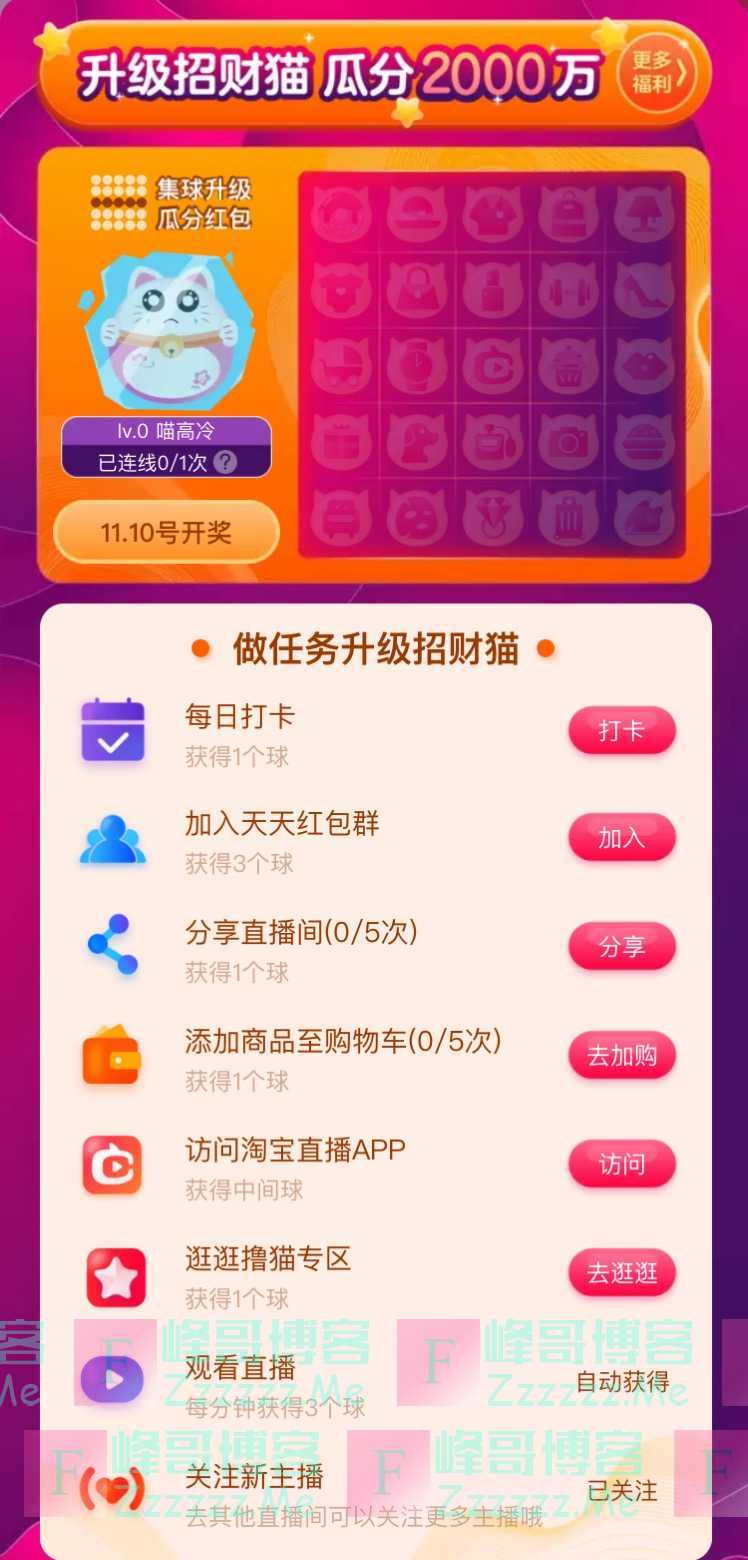Image resolution: width=748 pixels, height=1560 pixels.
Task: Tap the 去逛逛 button
Action: [x=621, y=1273]
